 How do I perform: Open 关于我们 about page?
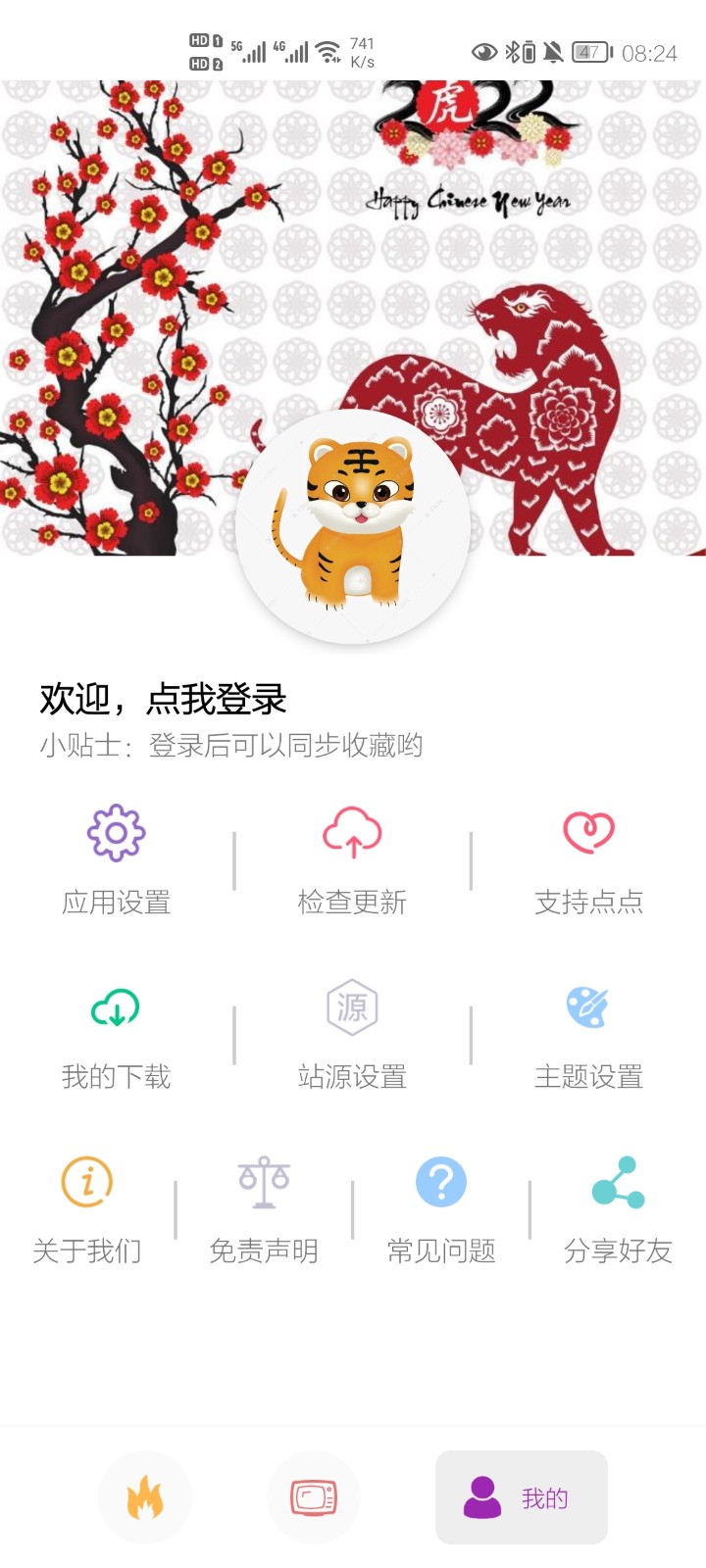click(87, 1208)
